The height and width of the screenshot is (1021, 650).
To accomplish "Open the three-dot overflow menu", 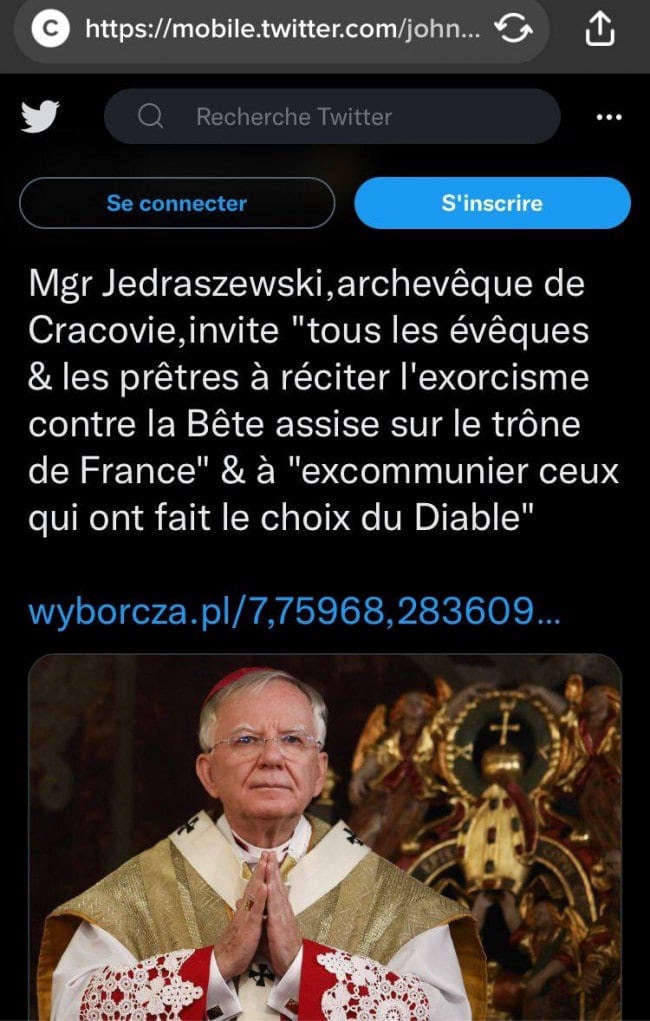I will click(x=608, y=117).
